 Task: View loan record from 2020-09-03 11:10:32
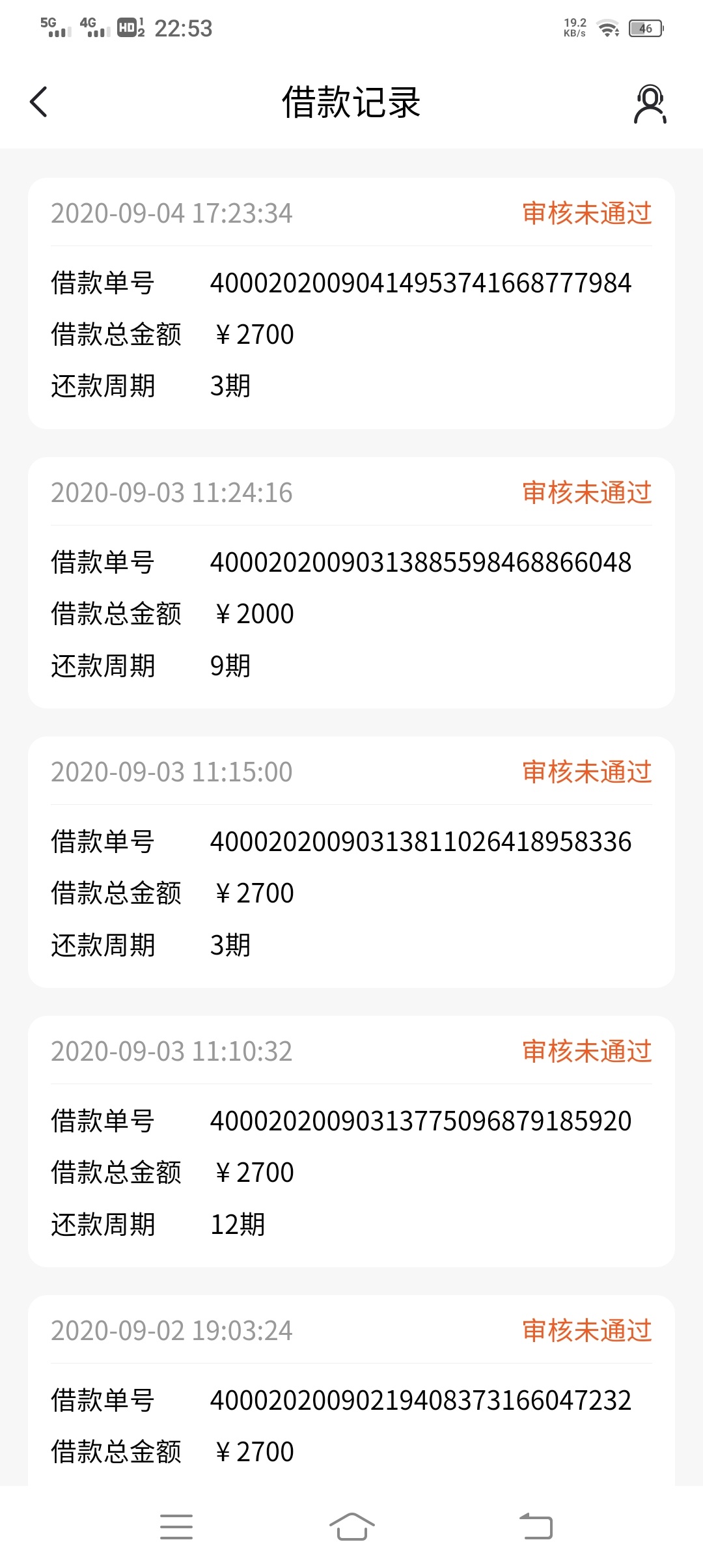pos(351,1141)
